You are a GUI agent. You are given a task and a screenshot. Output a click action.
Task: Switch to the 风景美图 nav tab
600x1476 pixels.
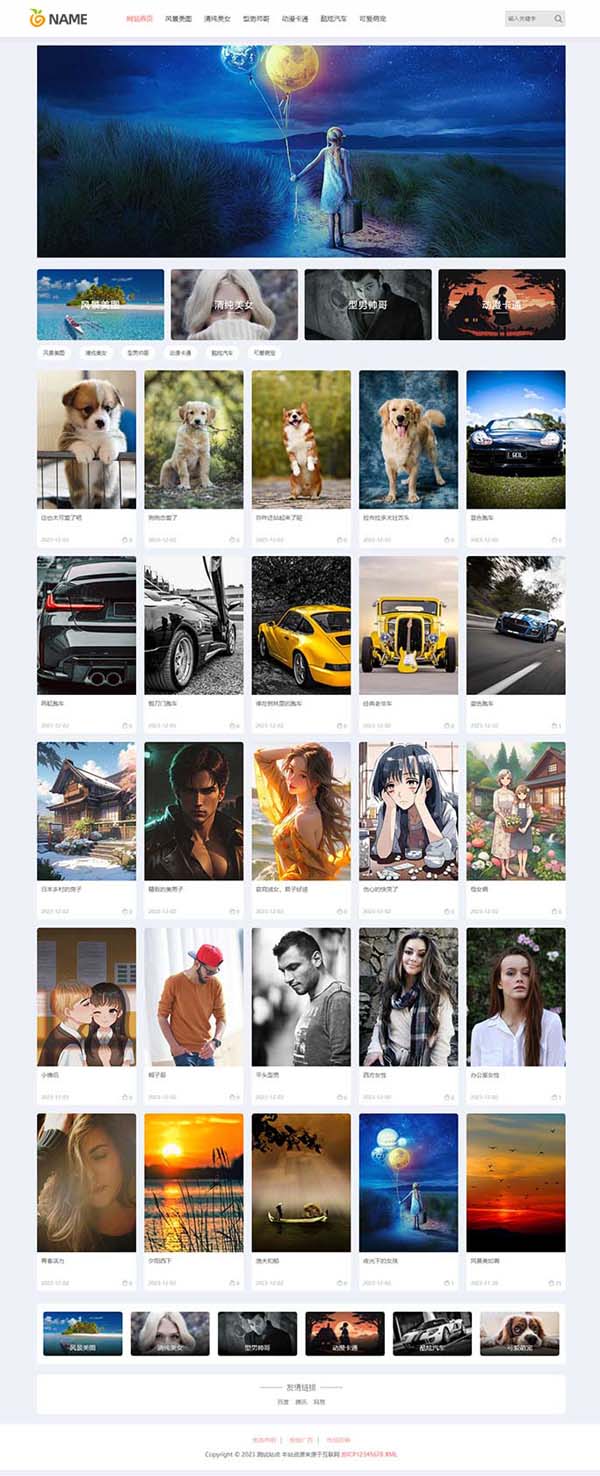point(178,19)
